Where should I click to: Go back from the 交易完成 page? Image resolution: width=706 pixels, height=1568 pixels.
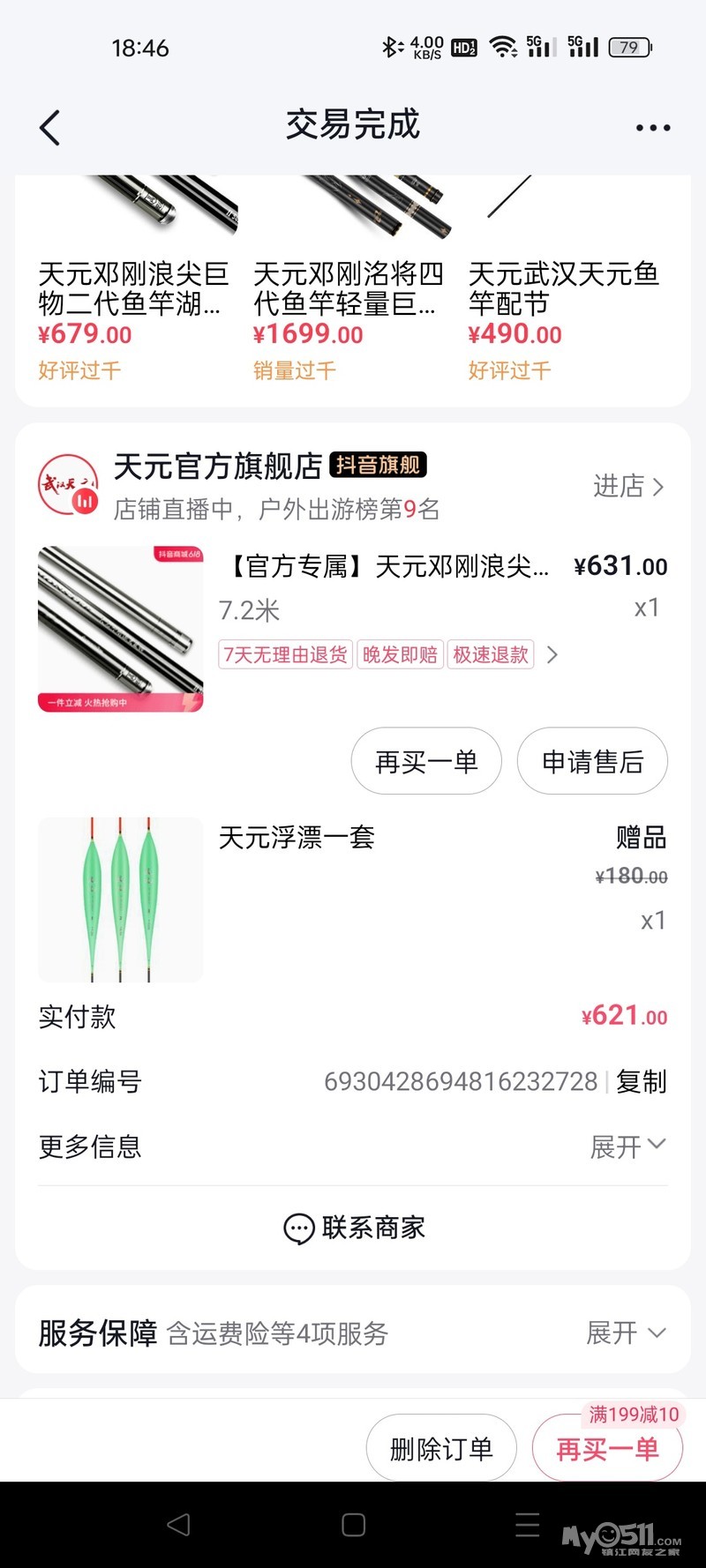[50, 128]
